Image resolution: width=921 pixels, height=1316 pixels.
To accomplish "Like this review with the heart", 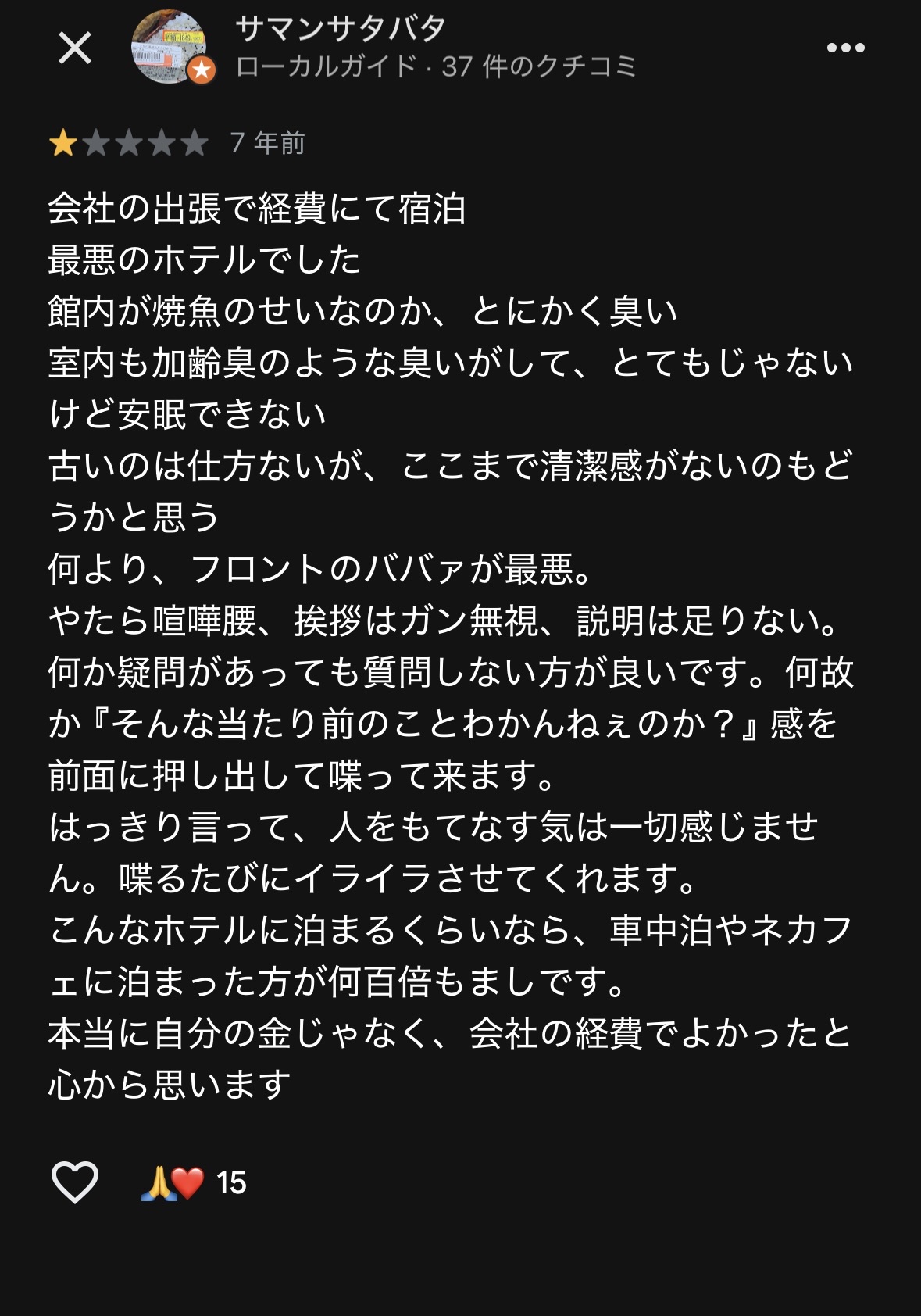I will click(75, 1182).
